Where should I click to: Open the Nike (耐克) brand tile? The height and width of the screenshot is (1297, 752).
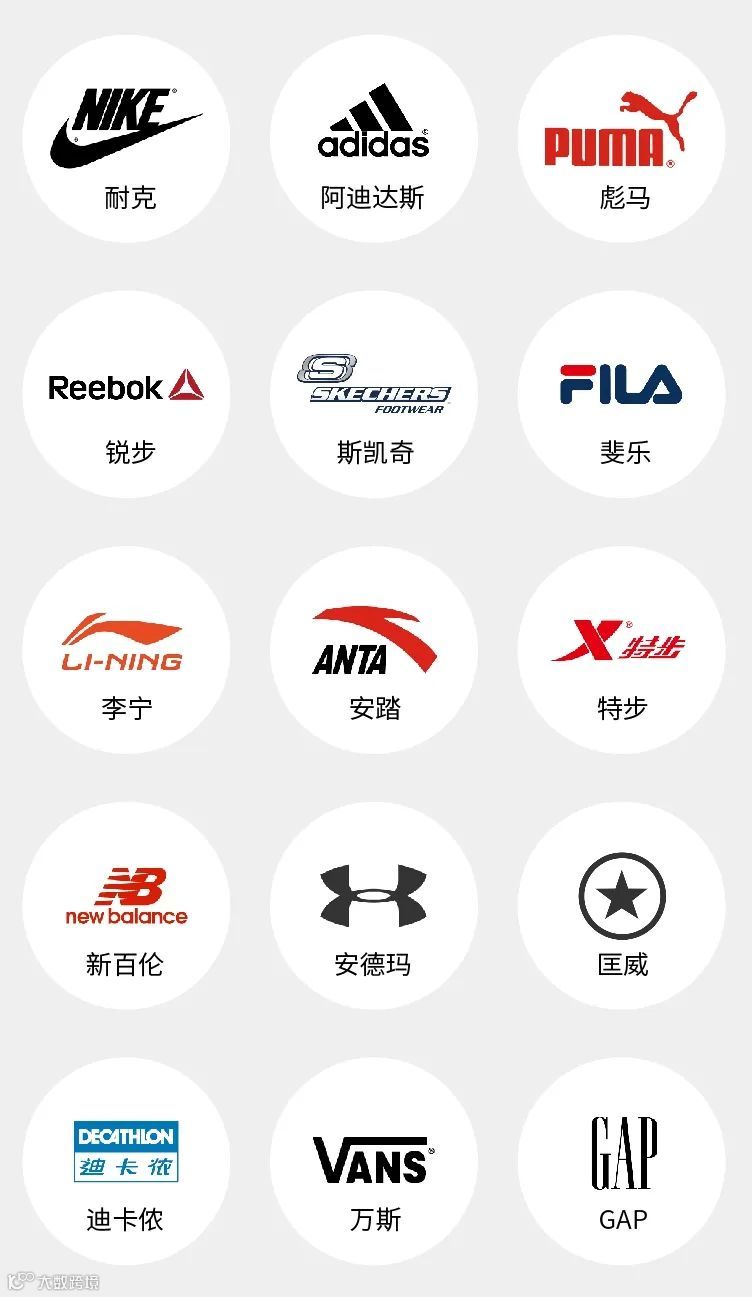coord(126,138)
